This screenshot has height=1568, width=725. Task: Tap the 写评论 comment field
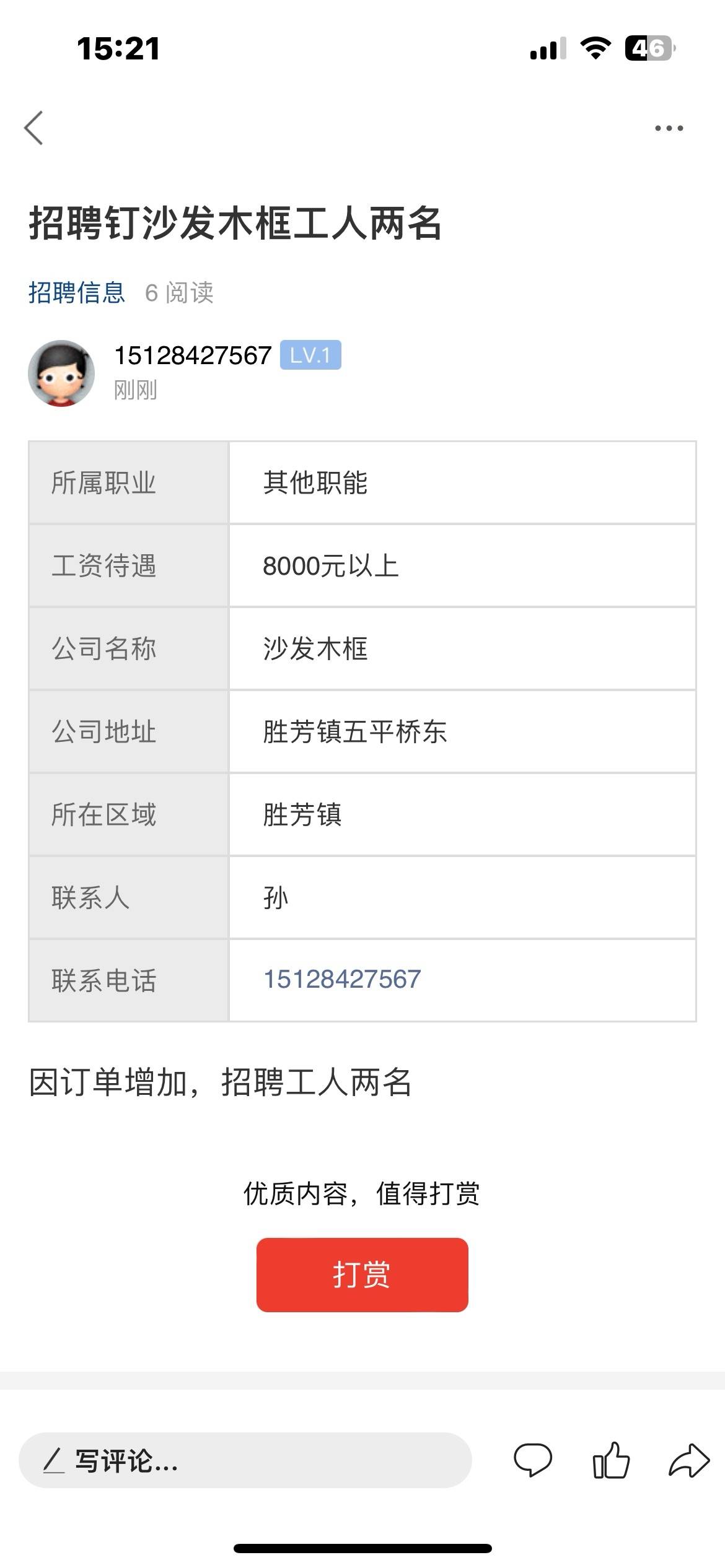[x=245, y=1460]
